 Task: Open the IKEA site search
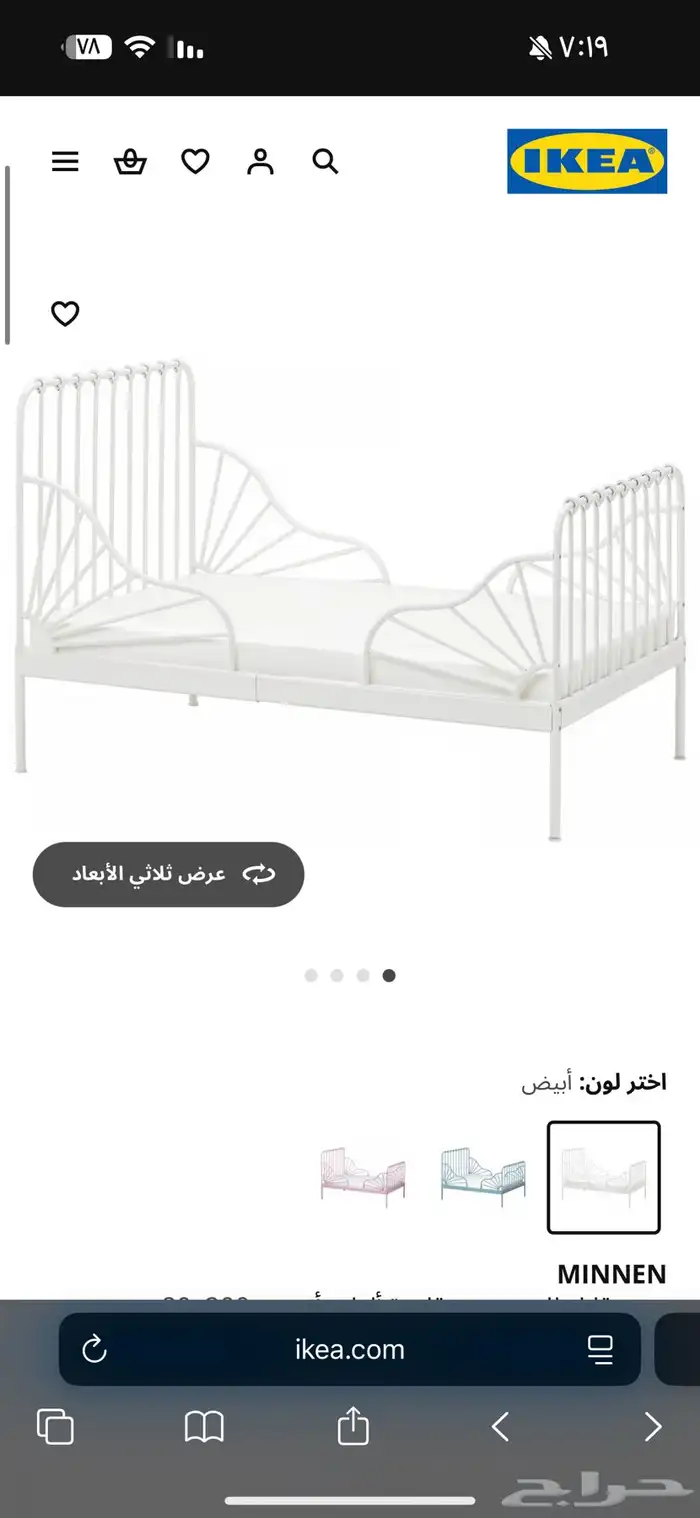pos(326,162)
